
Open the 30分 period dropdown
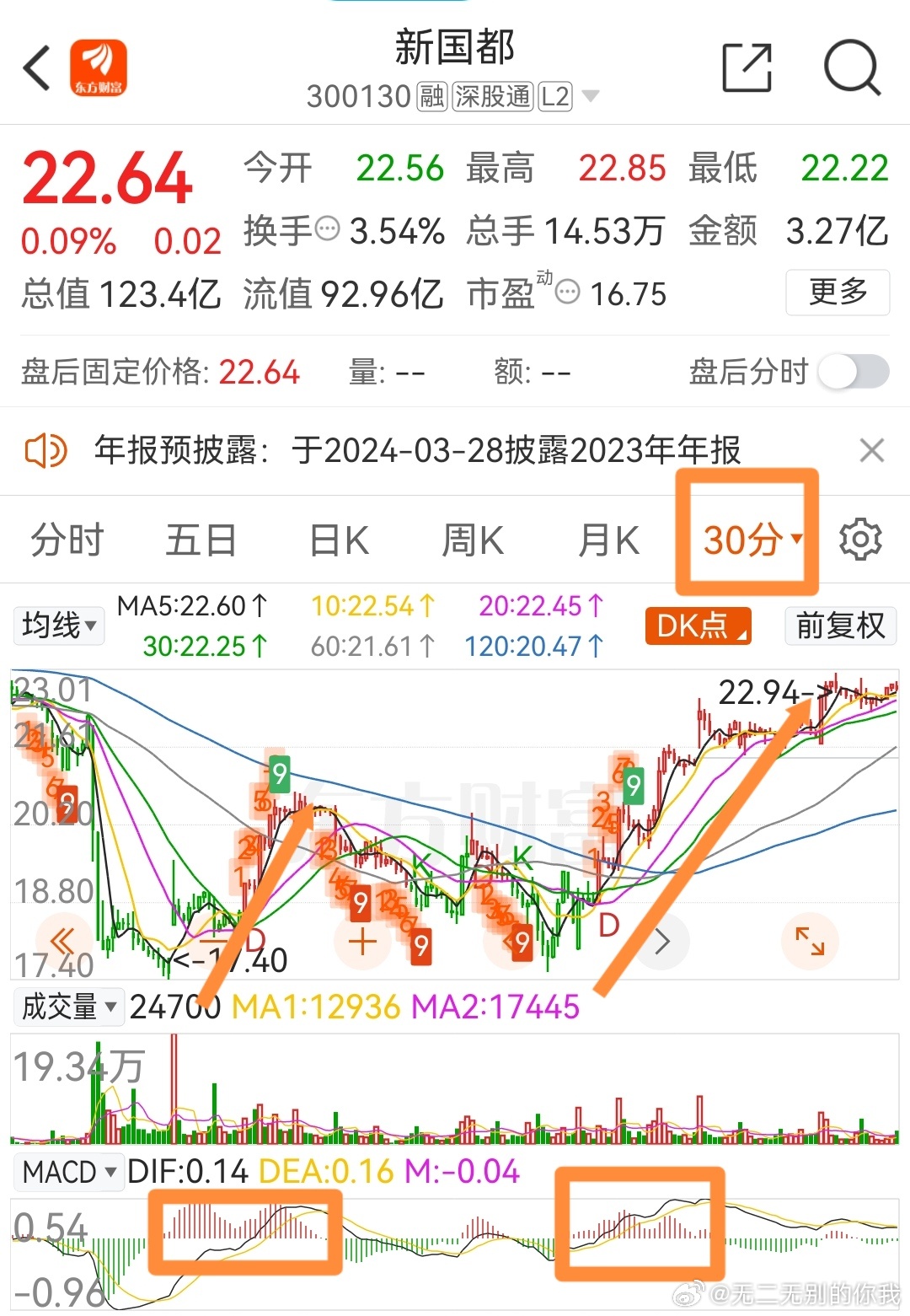pos(748,540)
